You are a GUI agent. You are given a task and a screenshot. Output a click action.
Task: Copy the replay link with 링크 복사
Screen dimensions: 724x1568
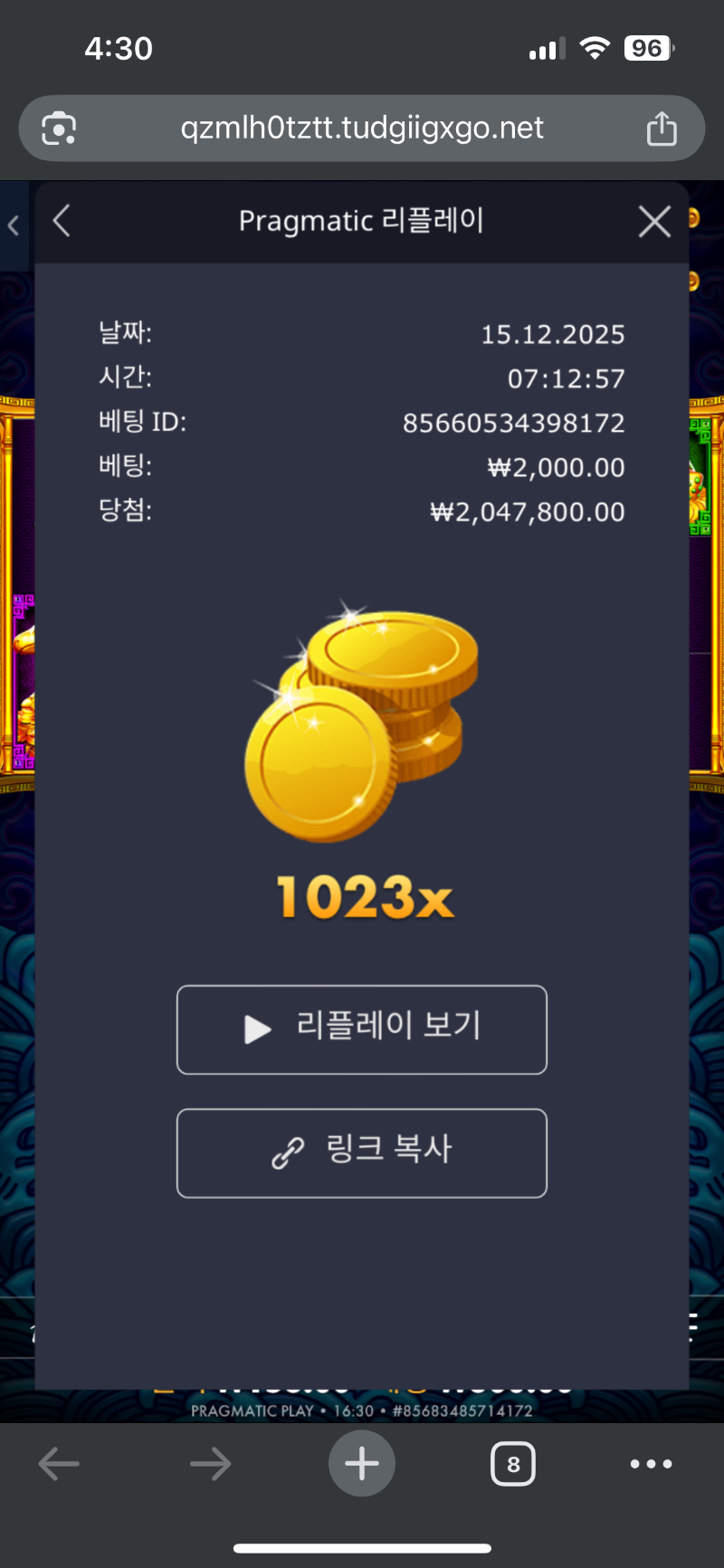[362, 1152]
